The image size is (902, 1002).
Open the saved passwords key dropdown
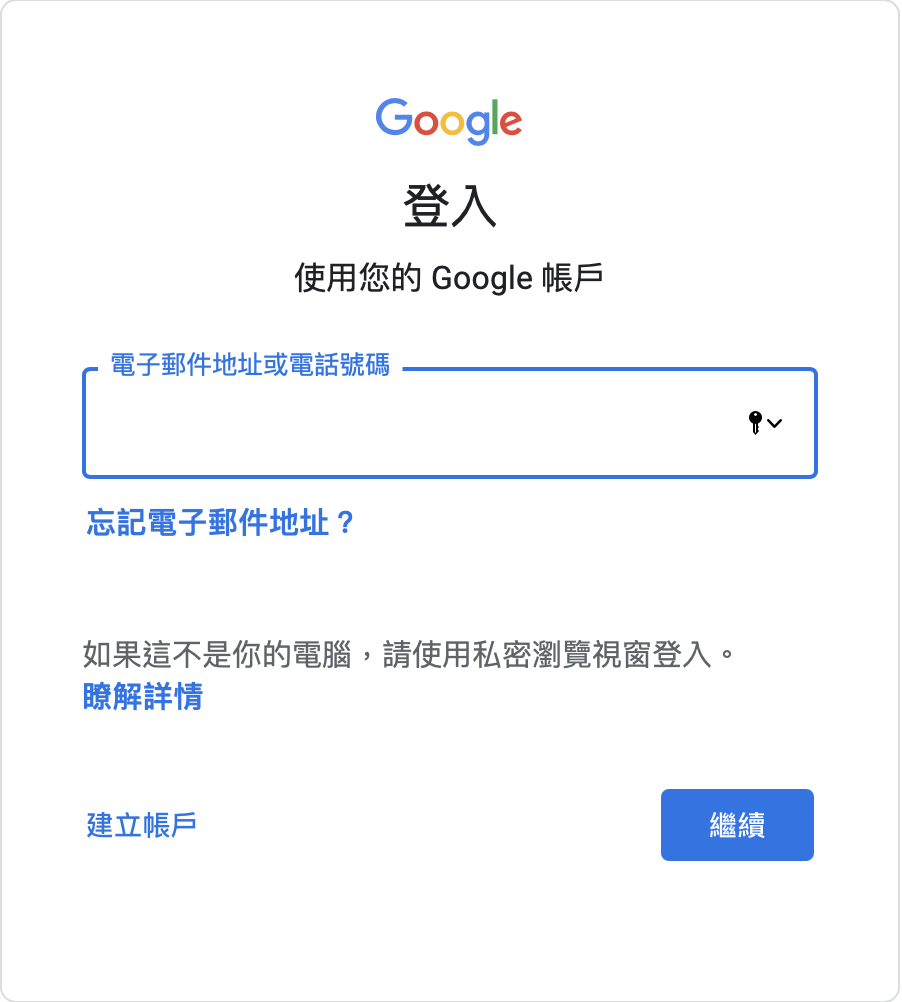(x=765, y=423)
